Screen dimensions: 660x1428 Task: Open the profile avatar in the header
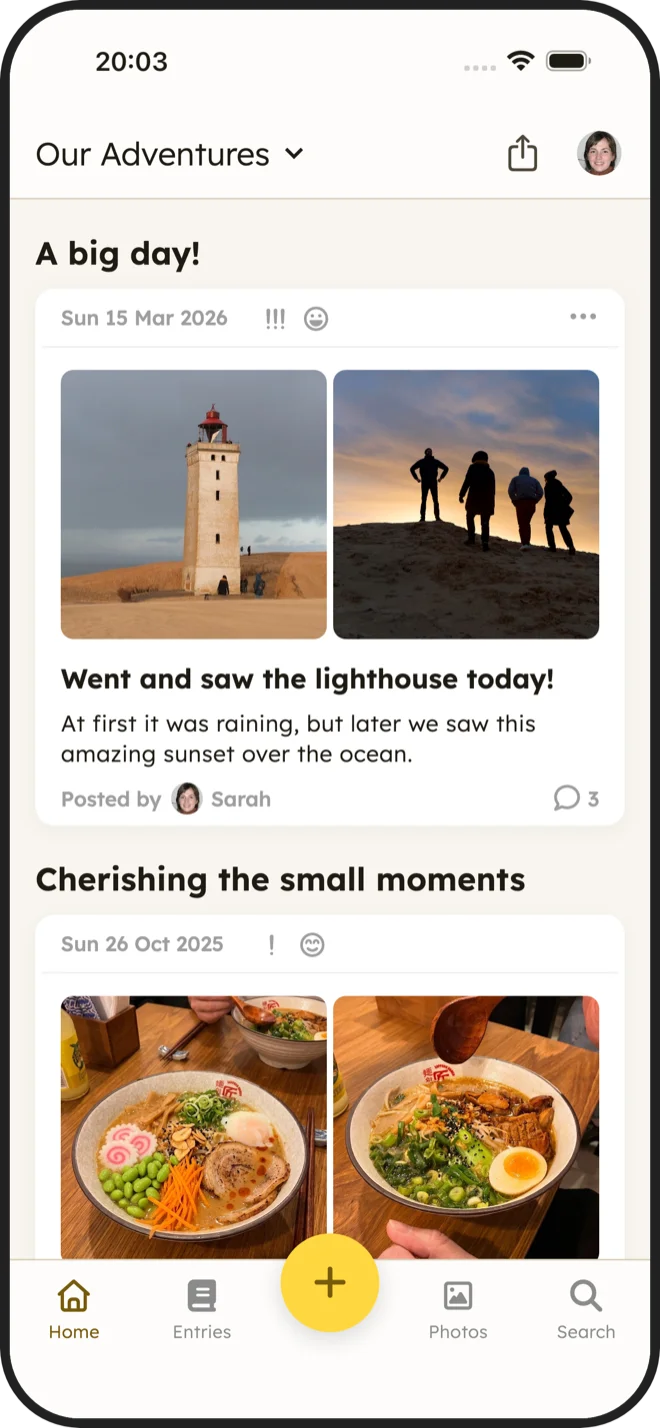pos(599,153)
